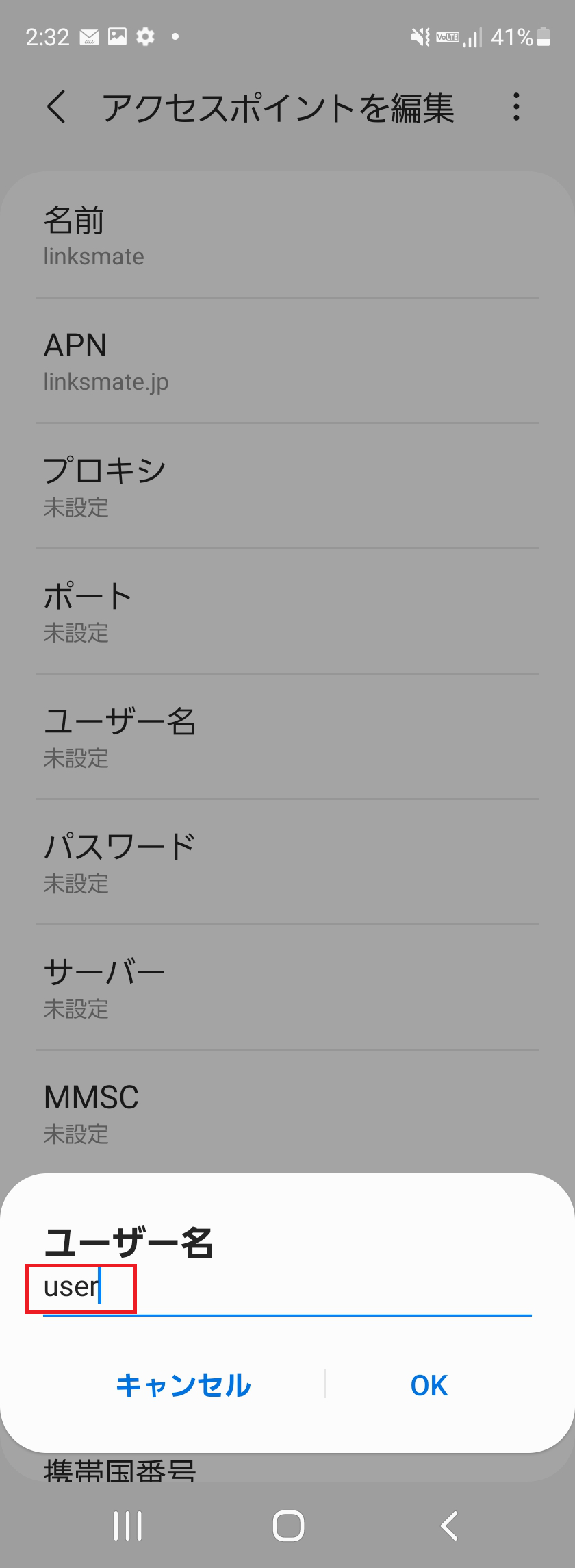Open the recent apps navigation button
Viewport: 575px width, 1568px height.
(127, 1526)
